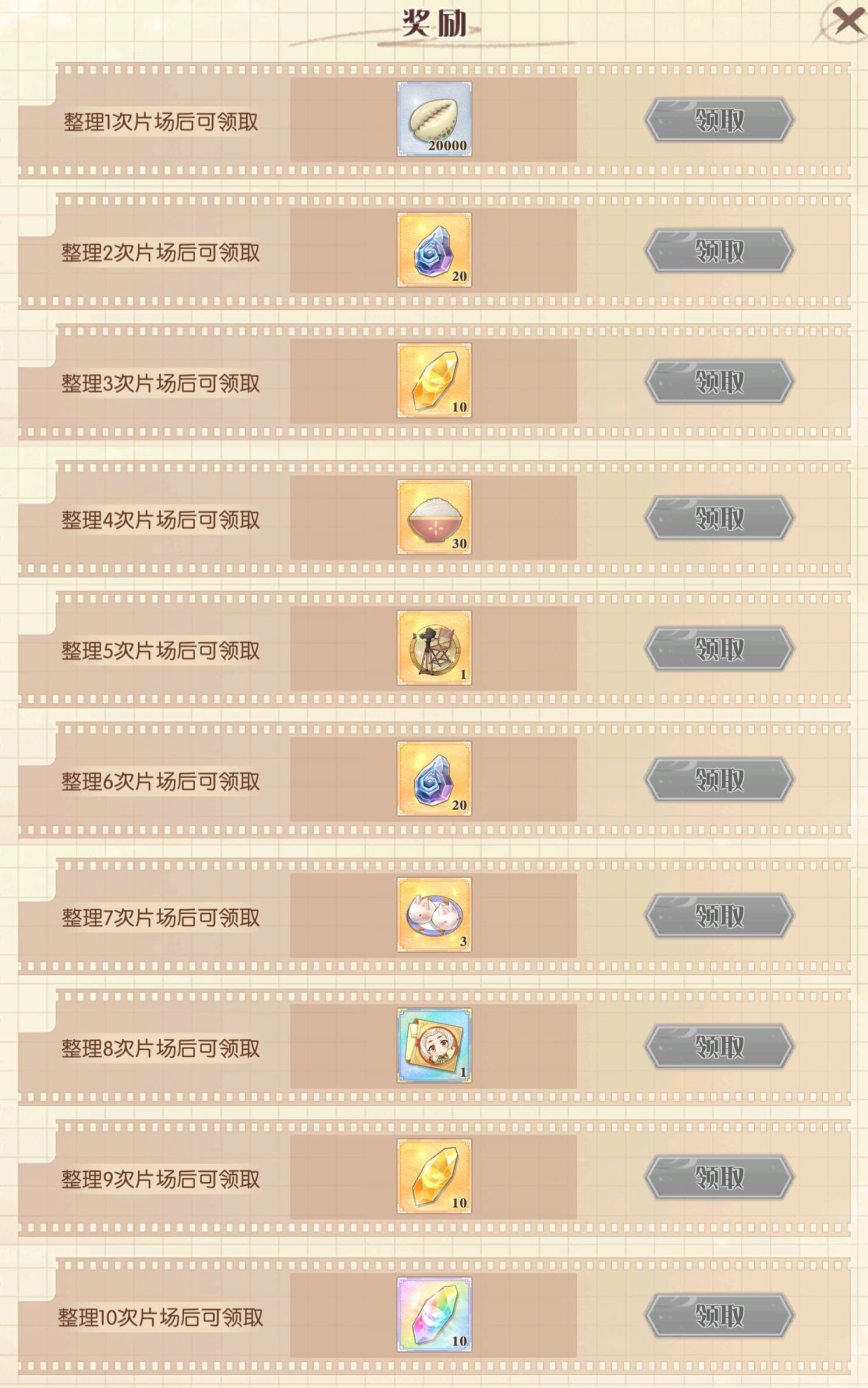View the 20000 shell reward item
868x1388 pixels.
(x=434, y=119)
